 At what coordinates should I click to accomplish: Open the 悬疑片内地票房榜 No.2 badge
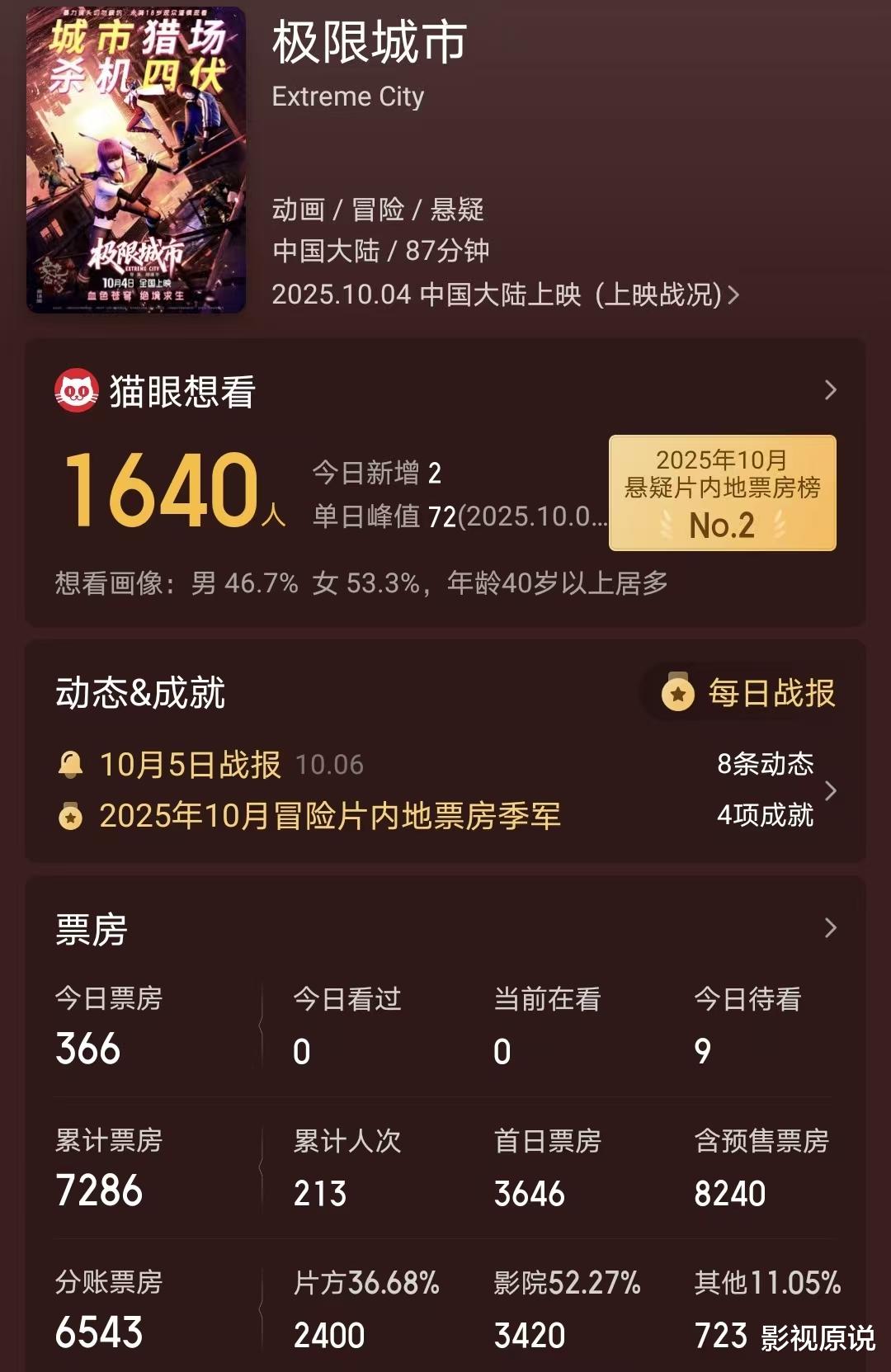pyautogui.click(x=722, y=493)
